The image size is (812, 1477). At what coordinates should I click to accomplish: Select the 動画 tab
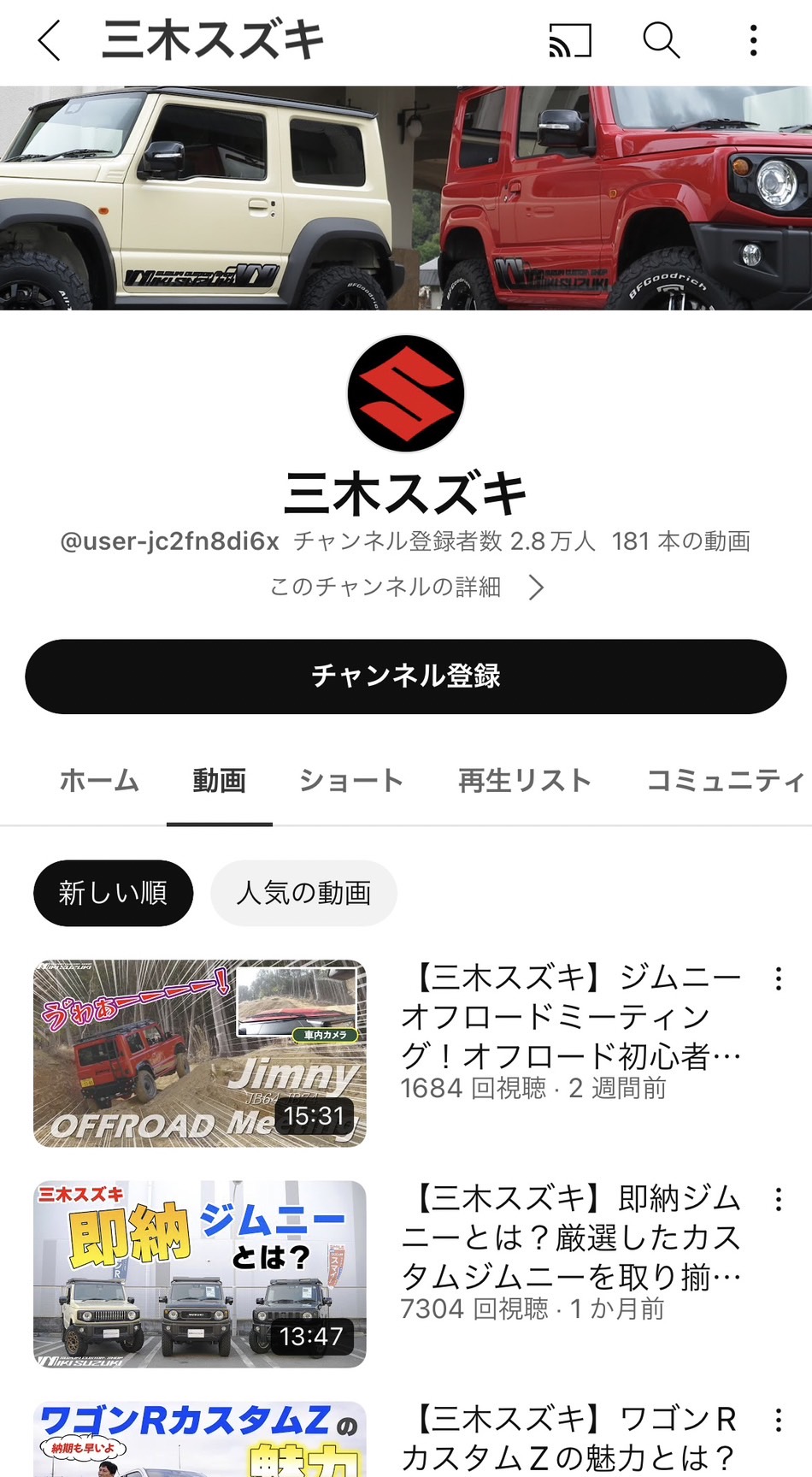pos(220,781)
